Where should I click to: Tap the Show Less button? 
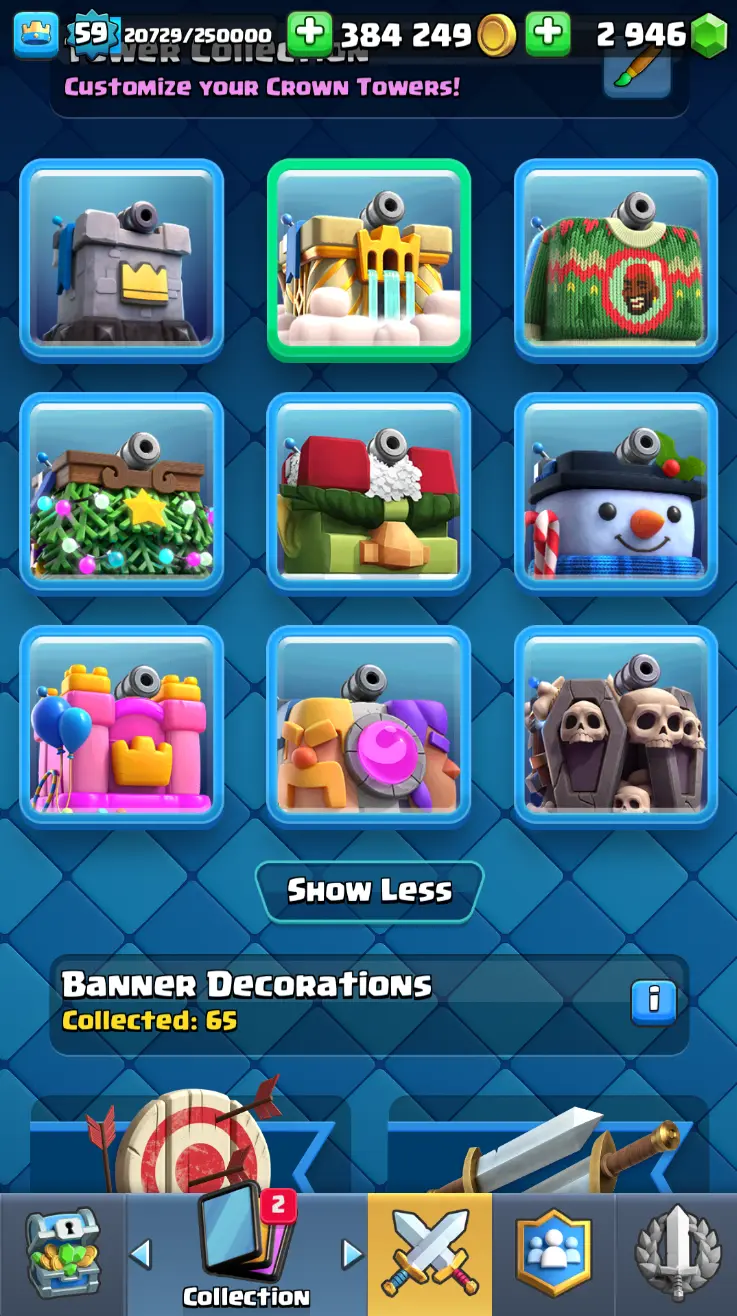tap(369, 890)
